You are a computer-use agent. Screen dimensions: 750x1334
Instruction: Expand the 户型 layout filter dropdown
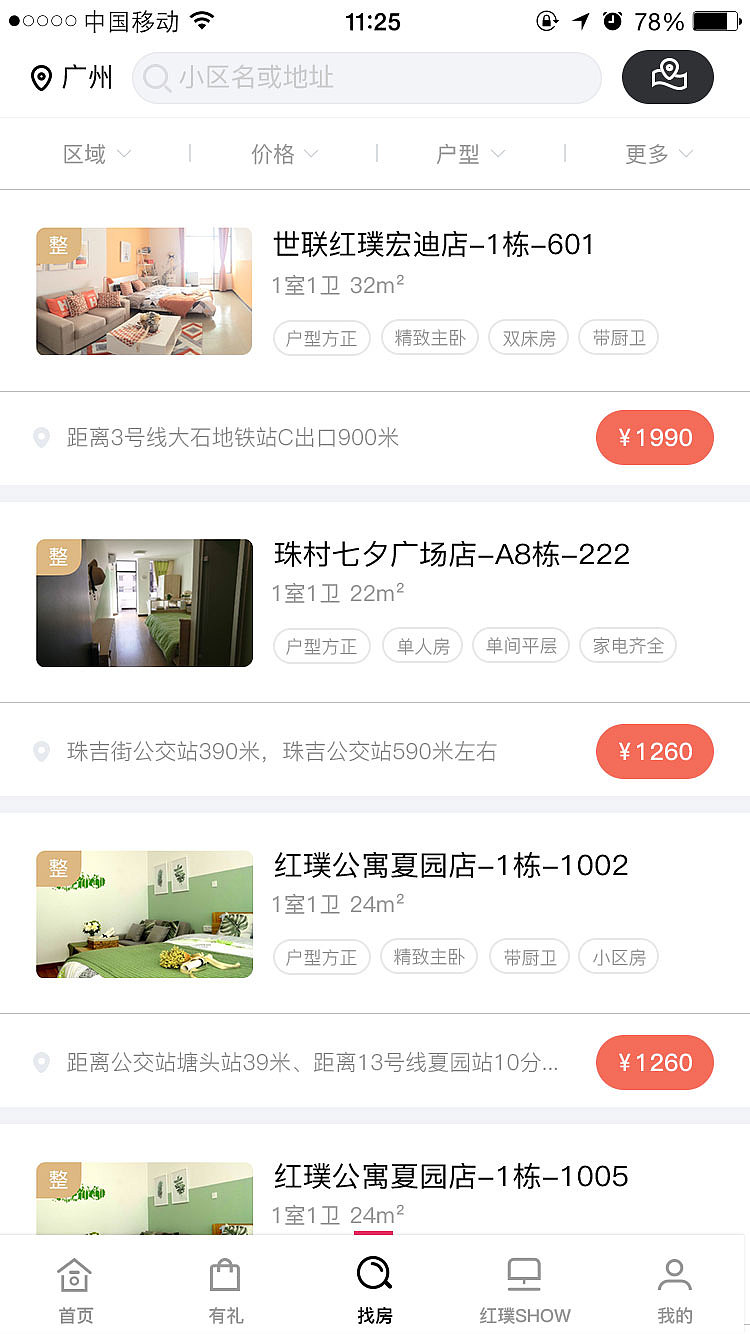coord(470,154)
